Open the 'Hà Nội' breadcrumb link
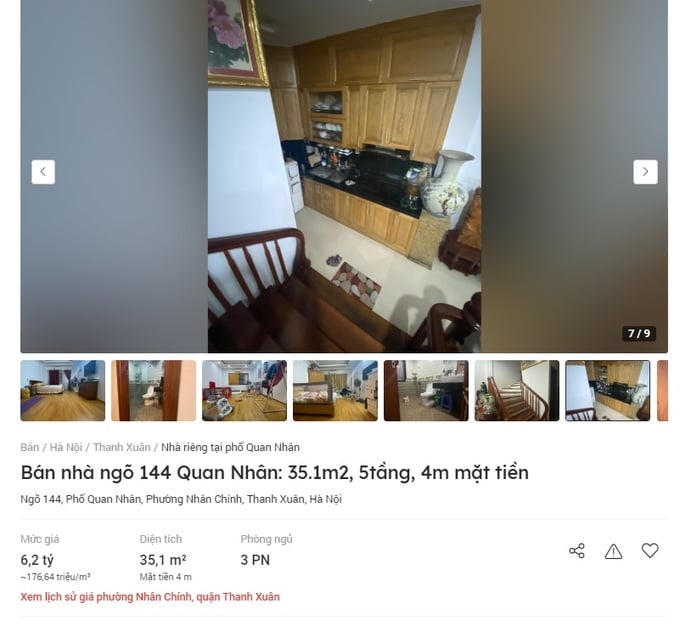Image resolution: width=680 pixels, height=626 pixels. pos(66,447)
